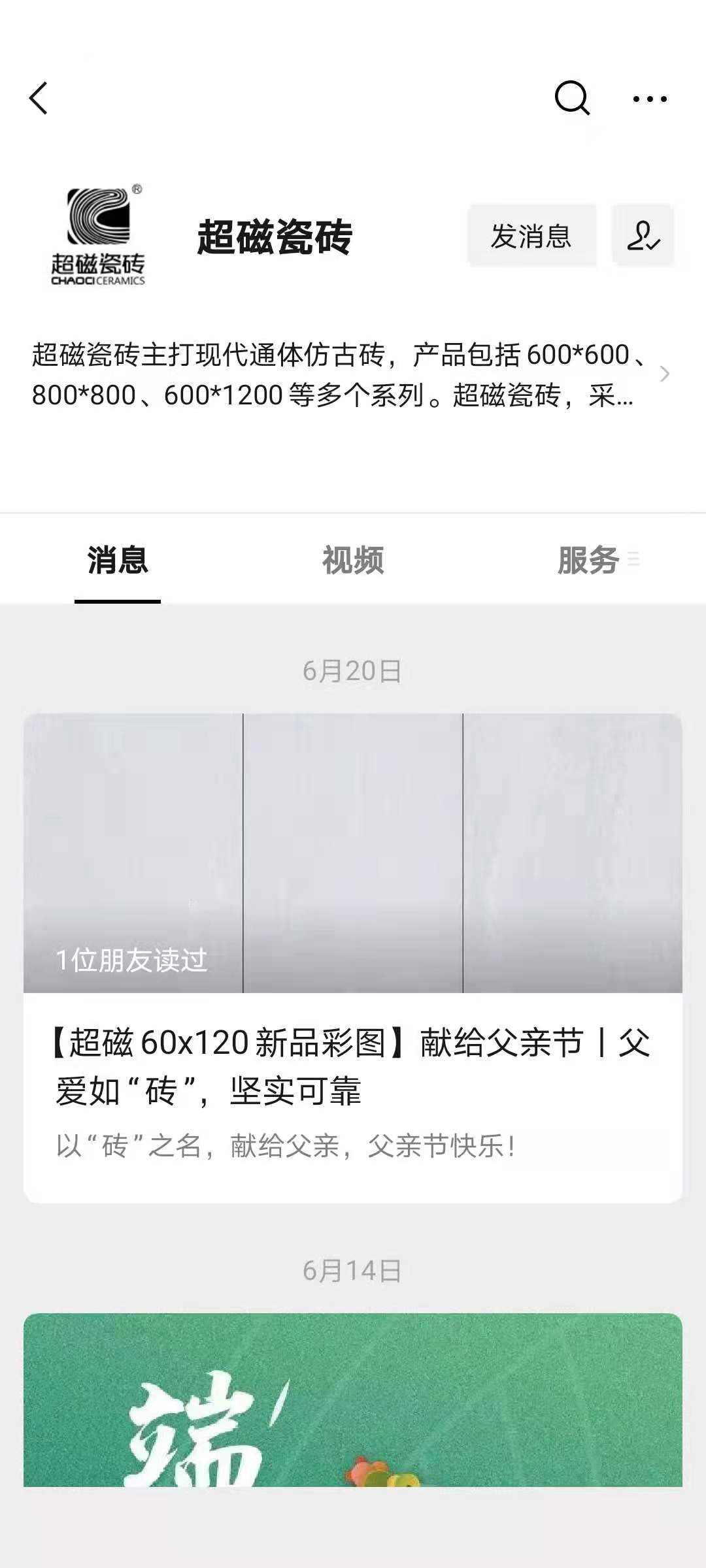Open search for this account
The height and width of the screenshot is (1568, 706).
[572, 99]
